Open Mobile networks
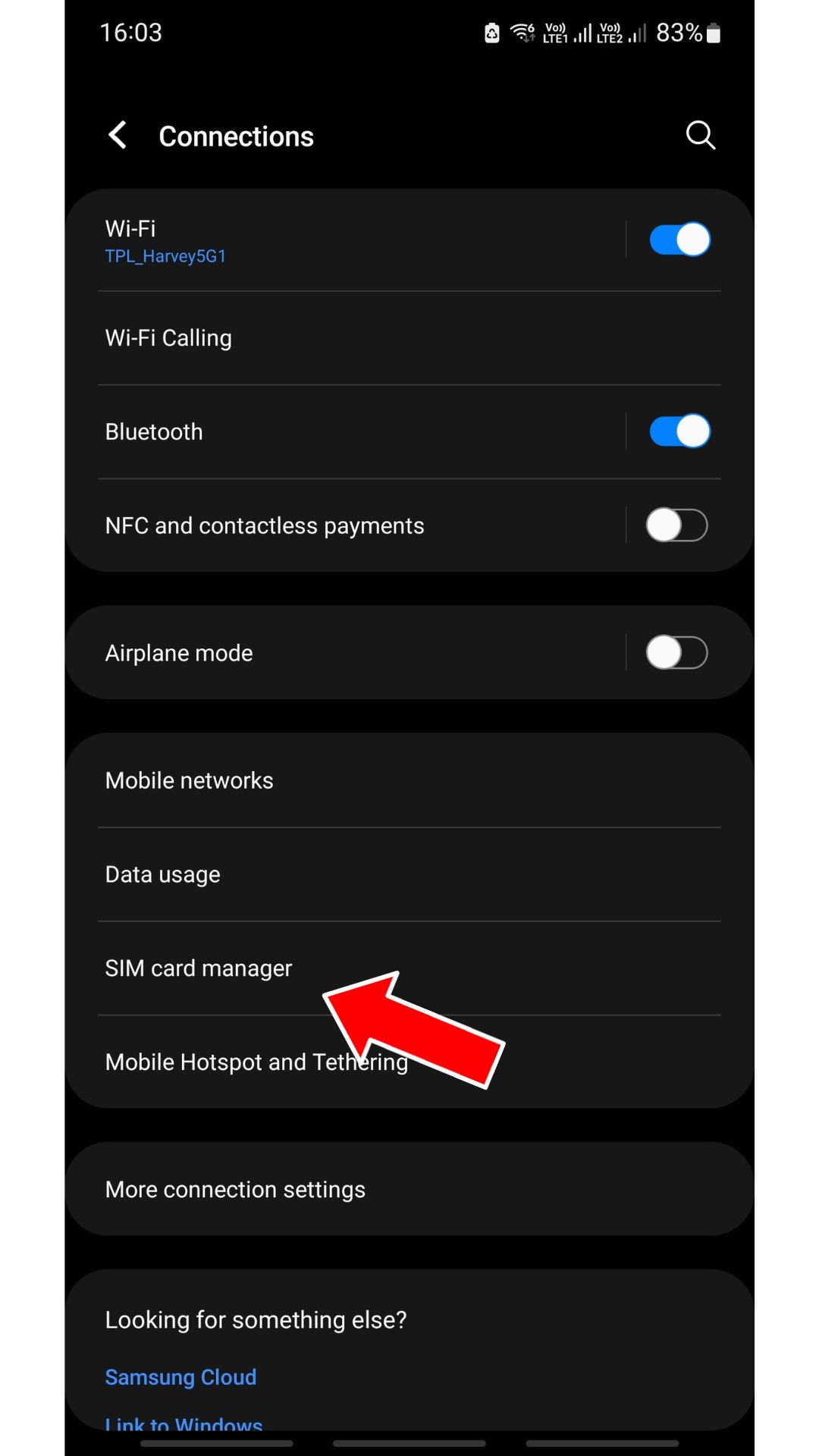 (x=409, y=780)
